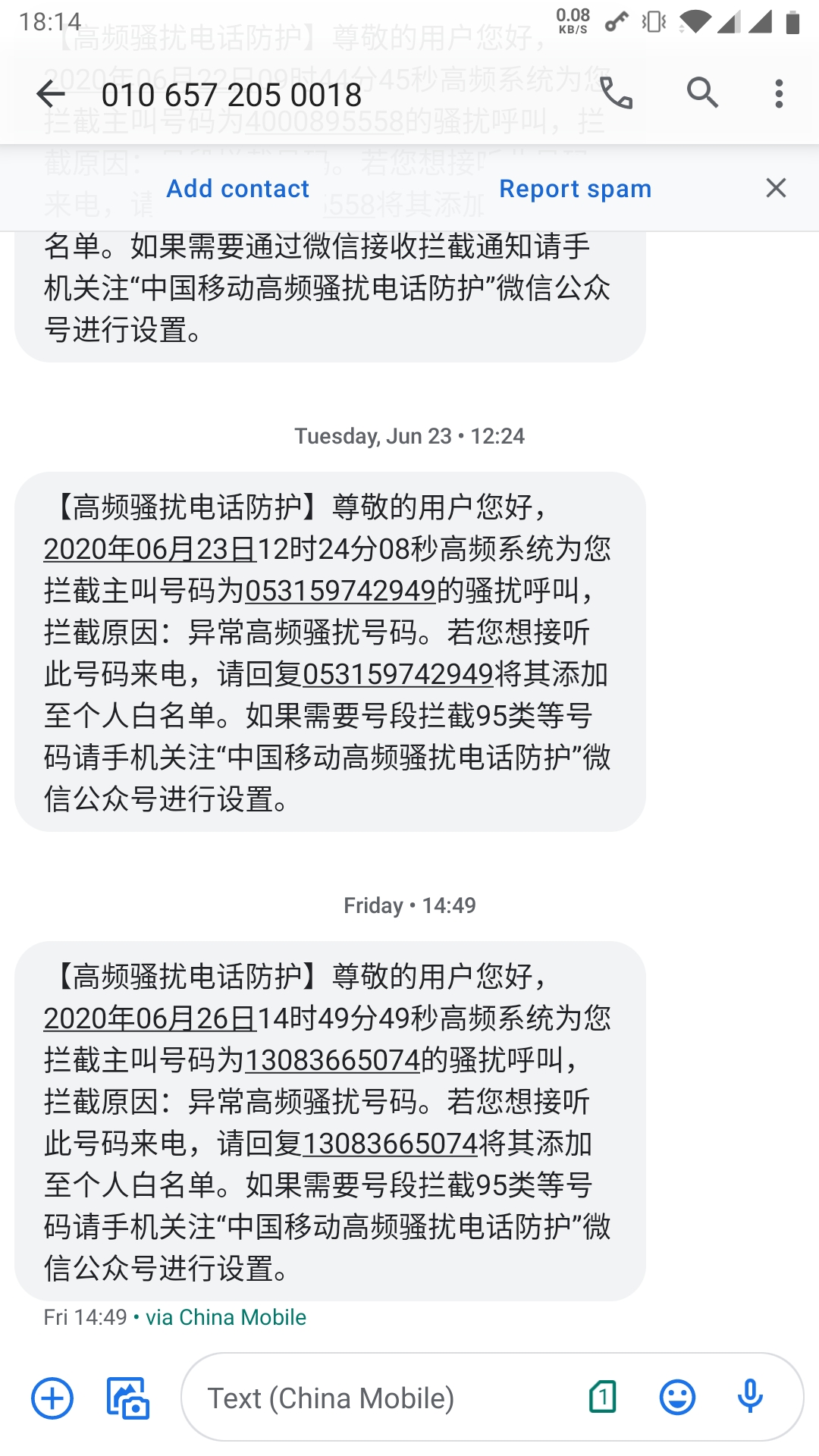Screen dimensions: 819x1456
Task: Tap the 053159742949 link after 请回复
Action: (x=398, y=674)
